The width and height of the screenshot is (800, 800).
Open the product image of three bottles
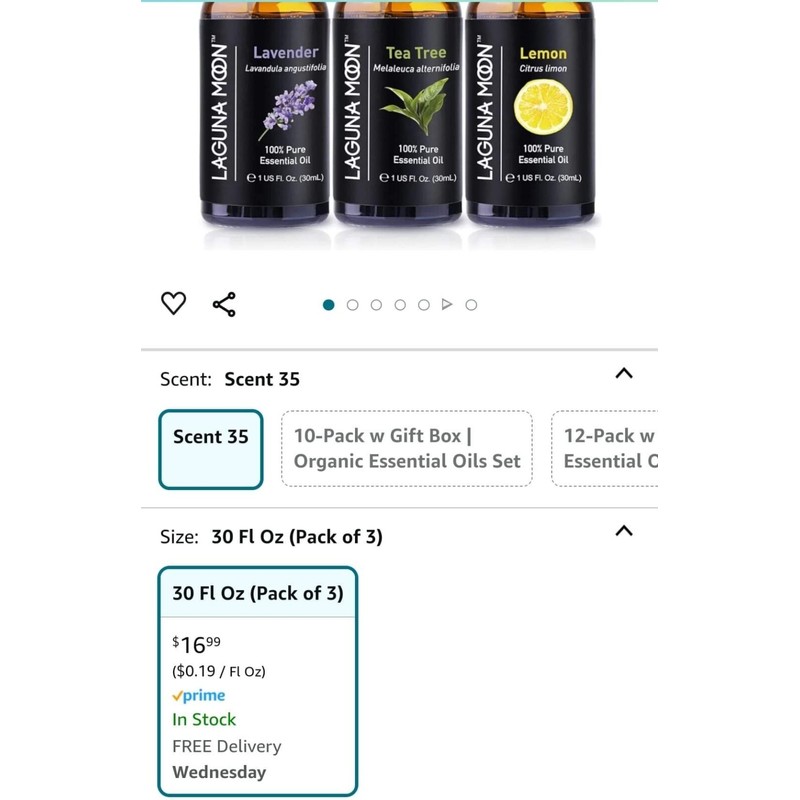pos(399,125)
